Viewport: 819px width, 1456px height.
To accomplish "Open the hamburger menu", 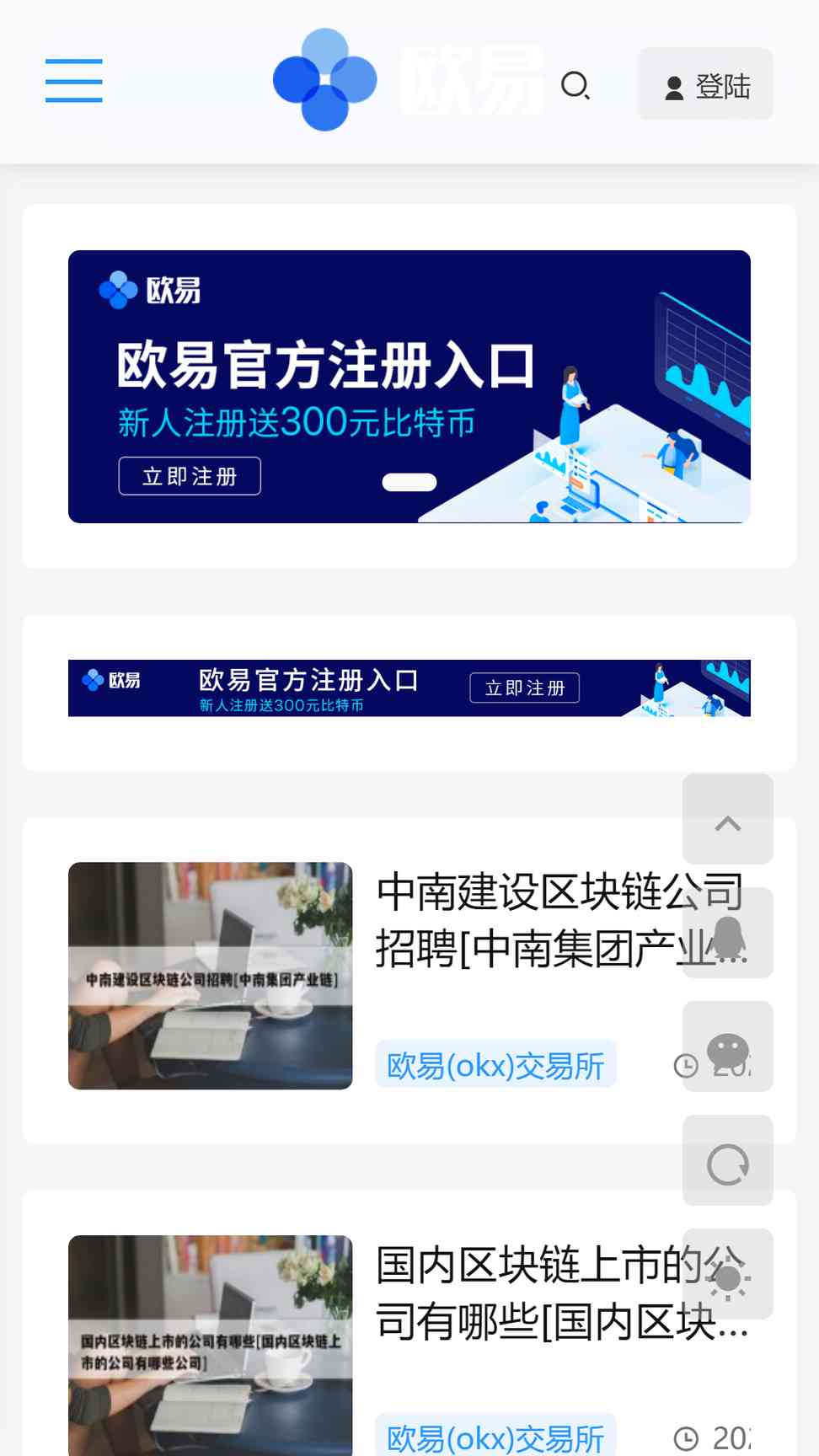I will (x=74, y=81).
